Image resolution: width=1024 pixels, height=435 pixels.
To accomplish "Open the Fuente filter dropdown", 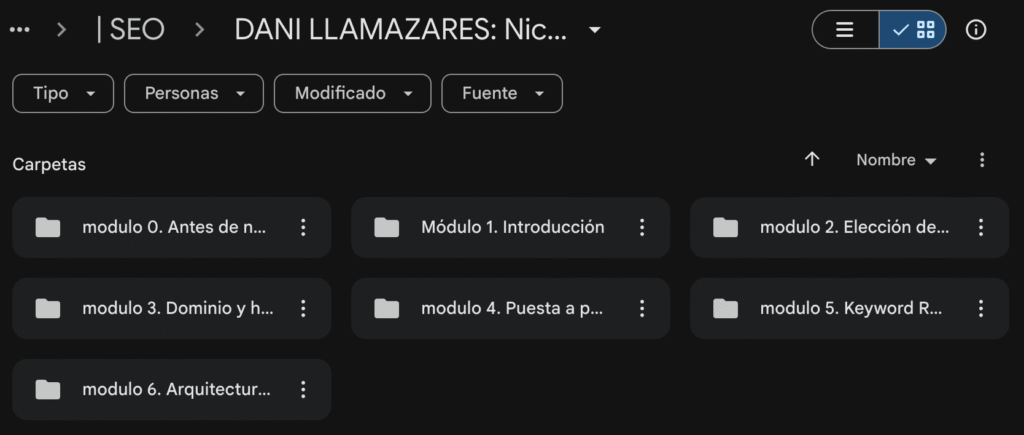I will coord(502,93).
